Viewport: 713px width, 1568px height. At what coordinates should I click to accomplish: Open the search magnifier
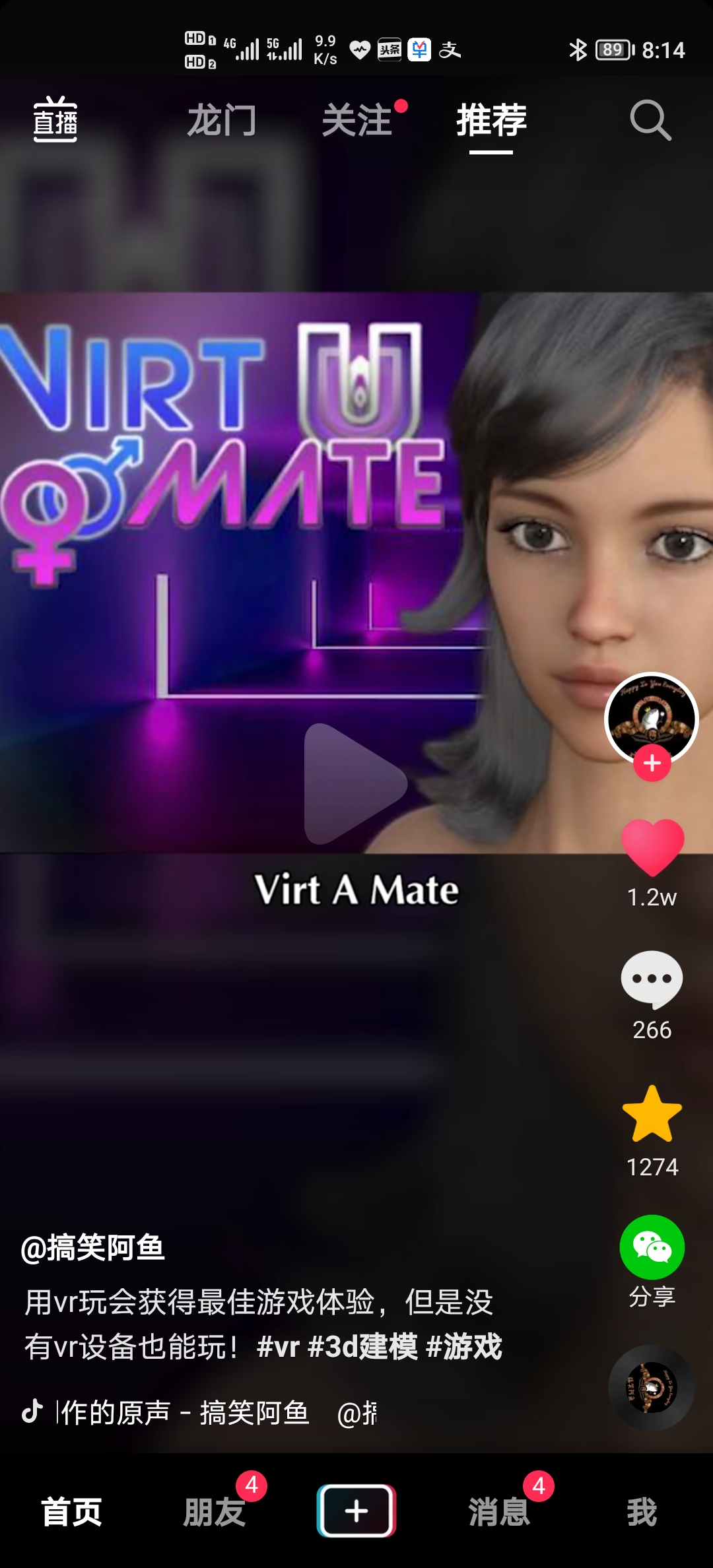(x=650, y=121)
